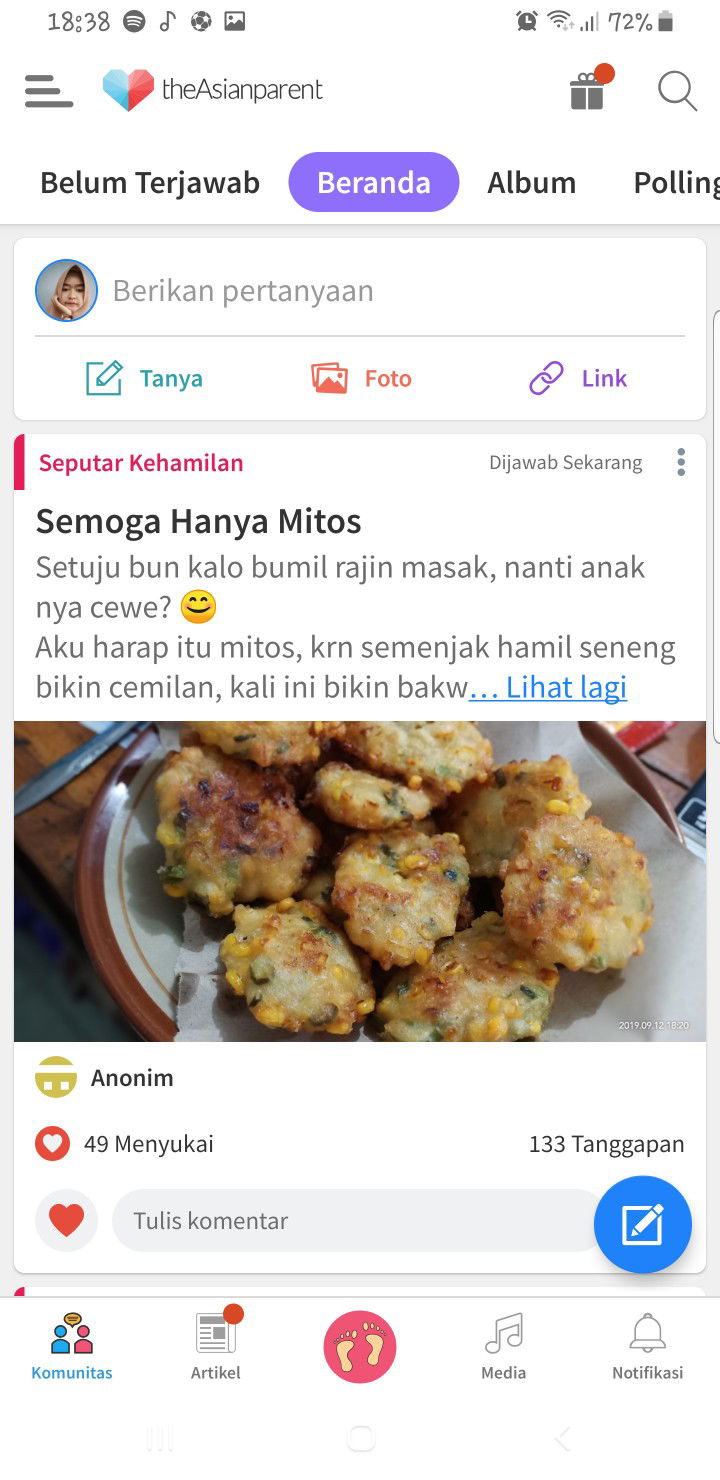The width and height of the screenshot is (720, 1480).
Task: Tap the pink footprints center icon
Action: click(x=359, y=1345)
